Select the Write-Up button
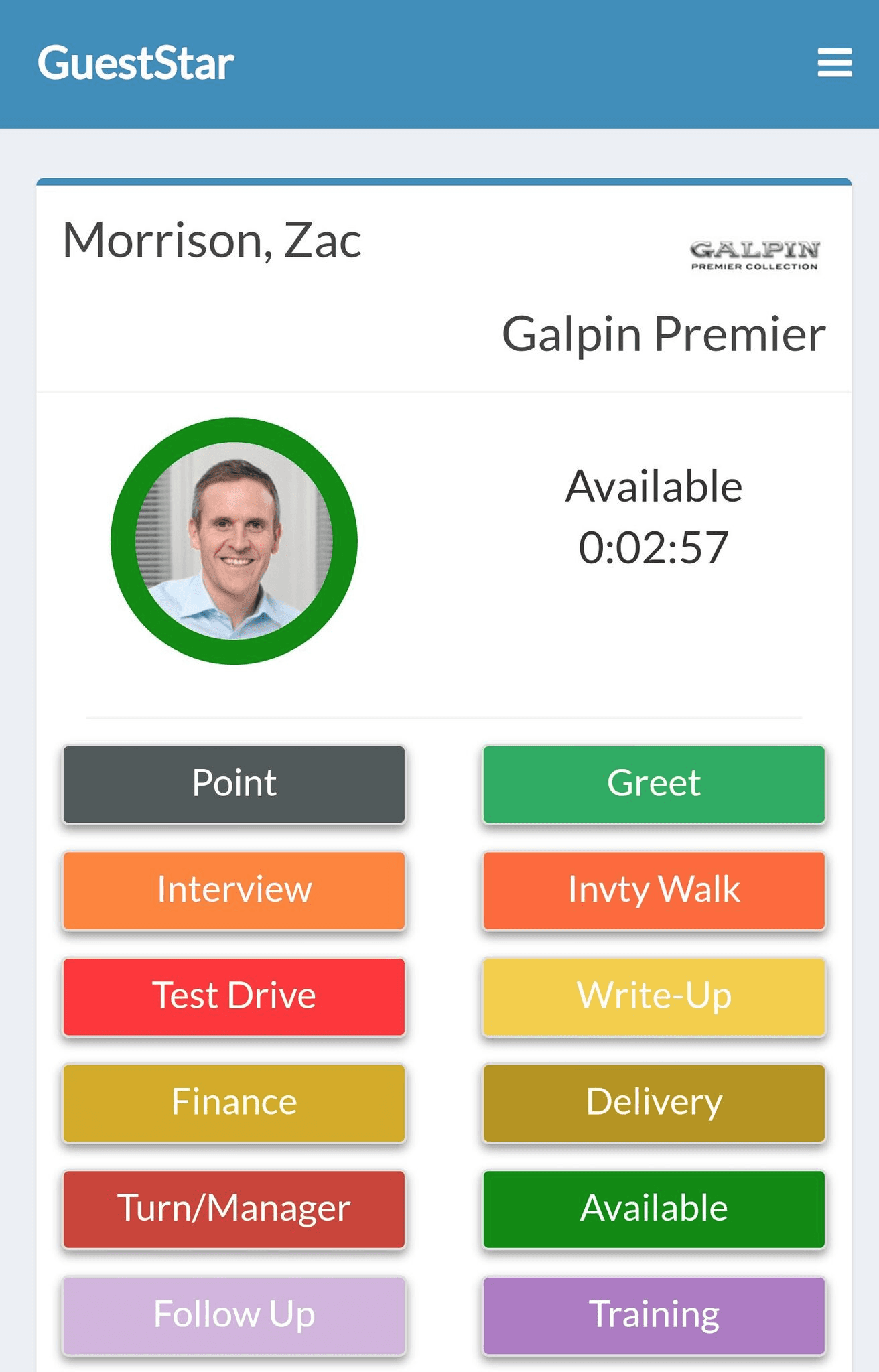This screenshot has width=879, height=1372. pyautogui.click(x=653, y=996)
